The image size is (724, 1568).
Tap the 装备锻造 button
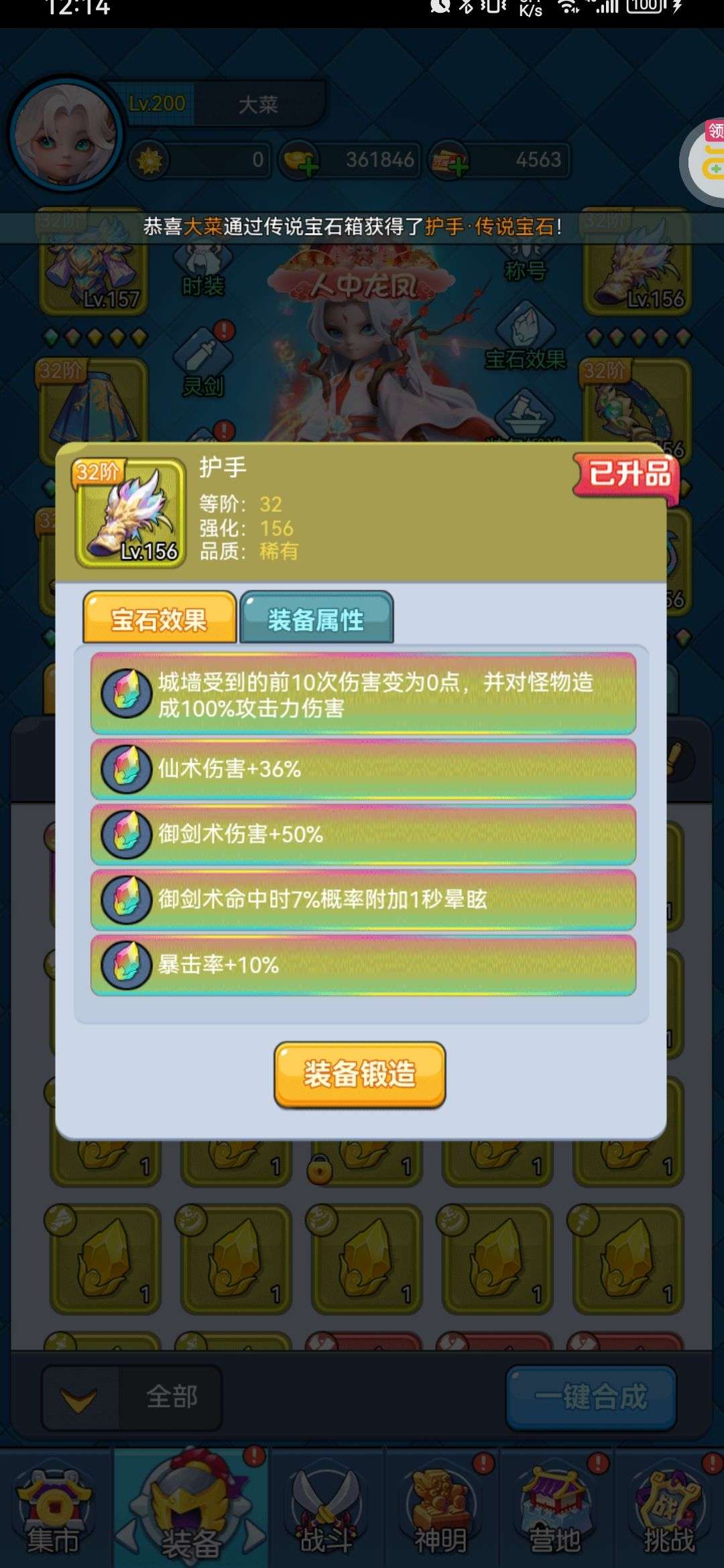coord(360,1074)
